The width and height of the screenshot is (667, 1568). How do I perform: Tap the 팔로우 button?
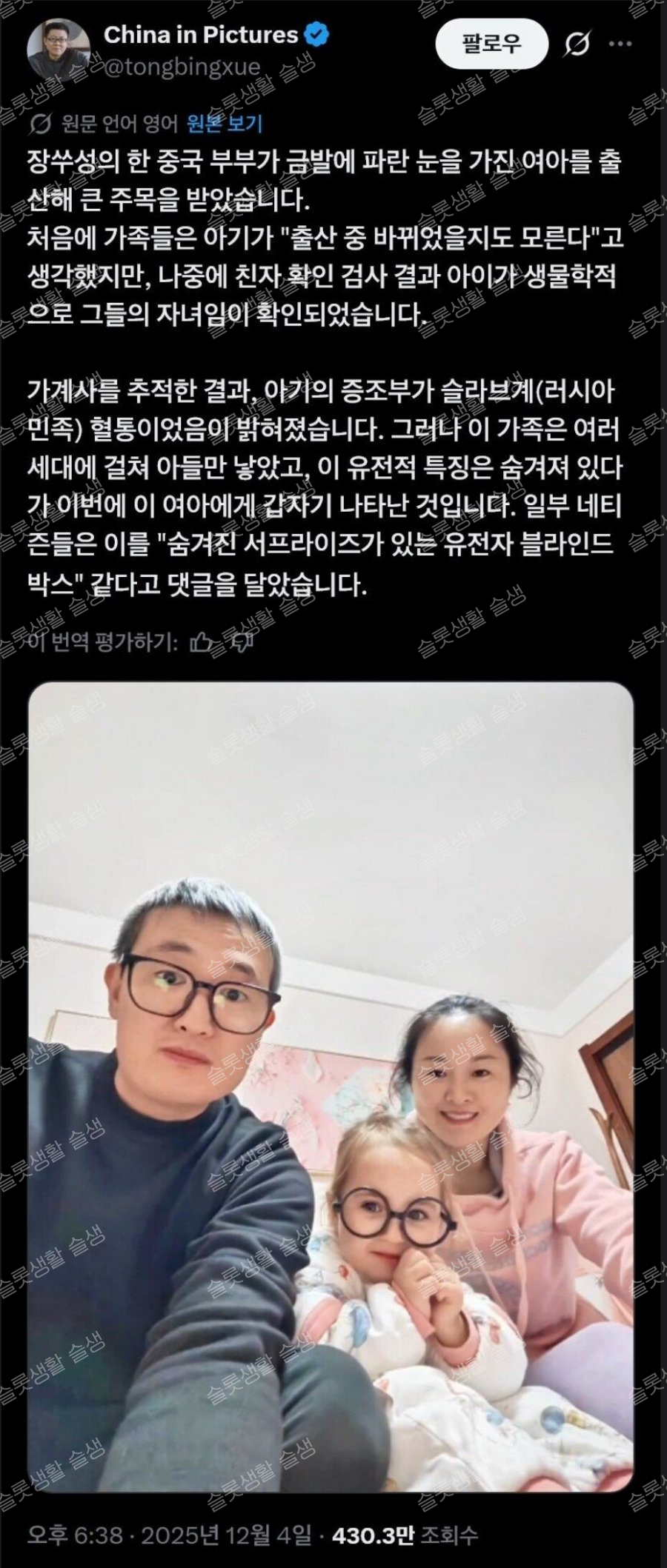491,43
